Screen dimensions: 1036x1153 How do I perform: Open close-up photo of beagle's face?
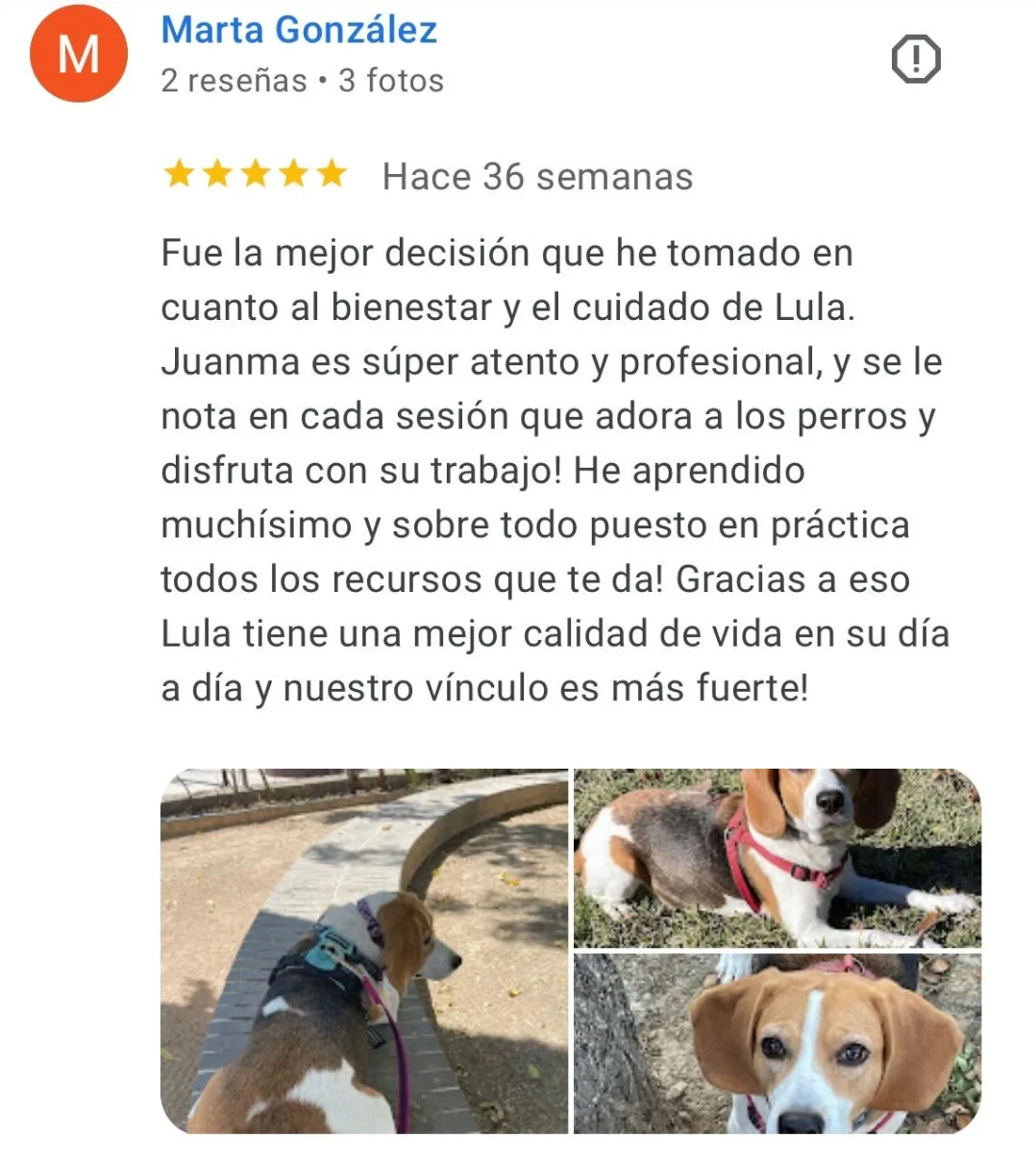[777, 1043]
